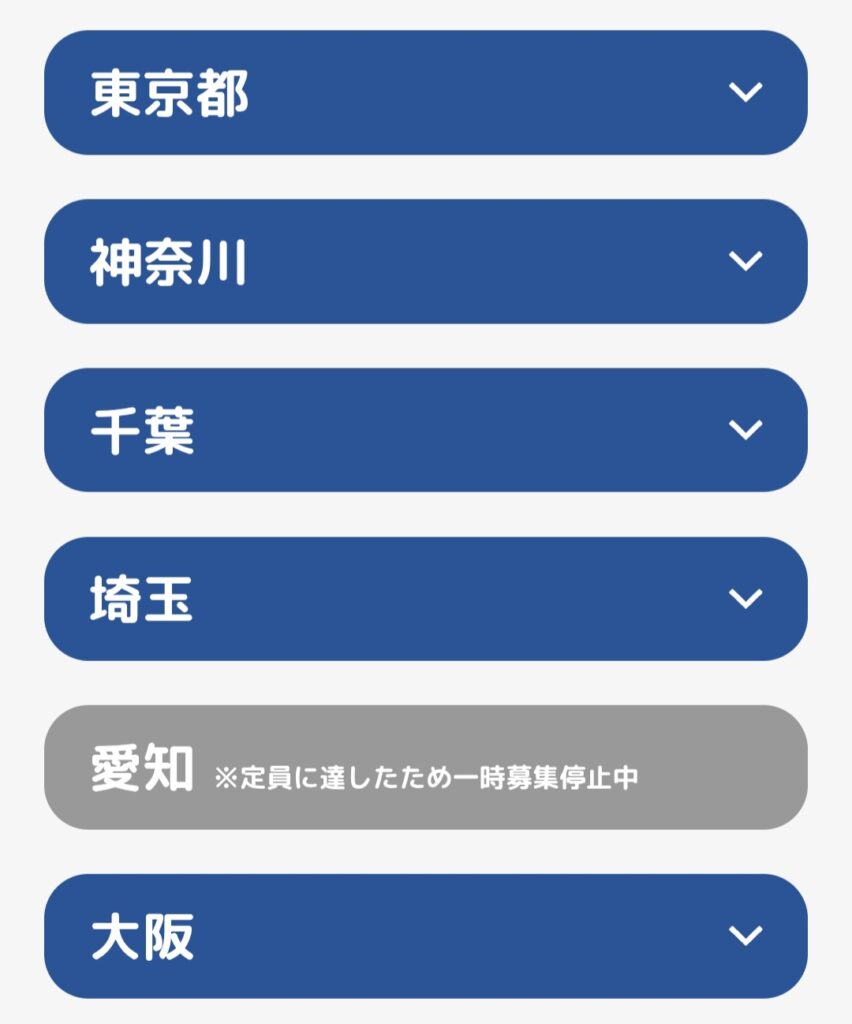
Task: Show details for 埼玉
Action: 426,599
